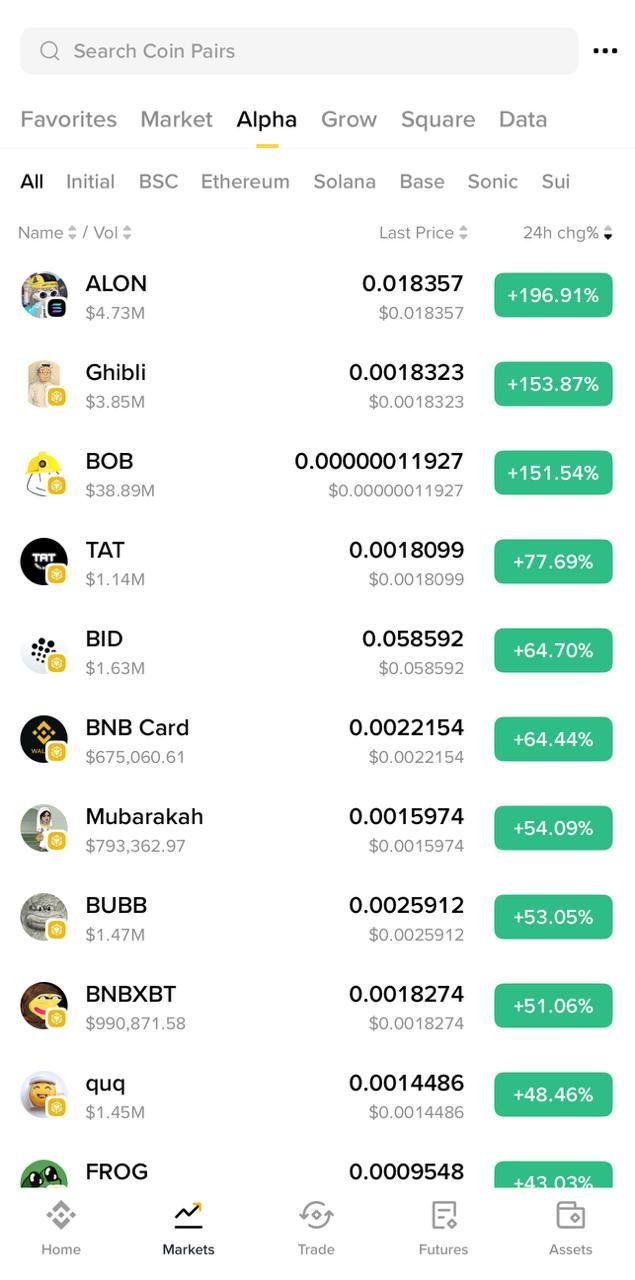Go to the Square tab
The width and height of the screenshot is (635, 1280).
(437, 120)
